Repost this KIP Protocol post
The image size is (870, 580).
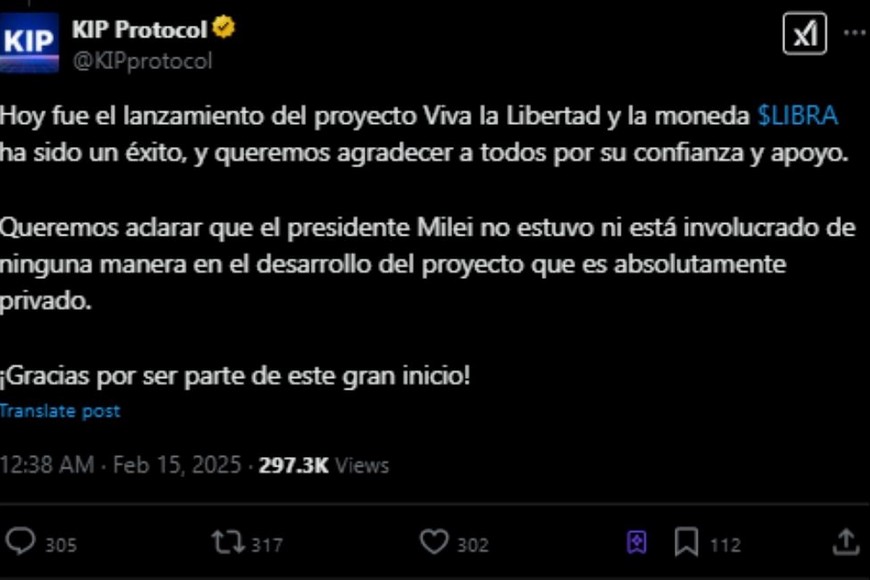(x=227, y=543)
